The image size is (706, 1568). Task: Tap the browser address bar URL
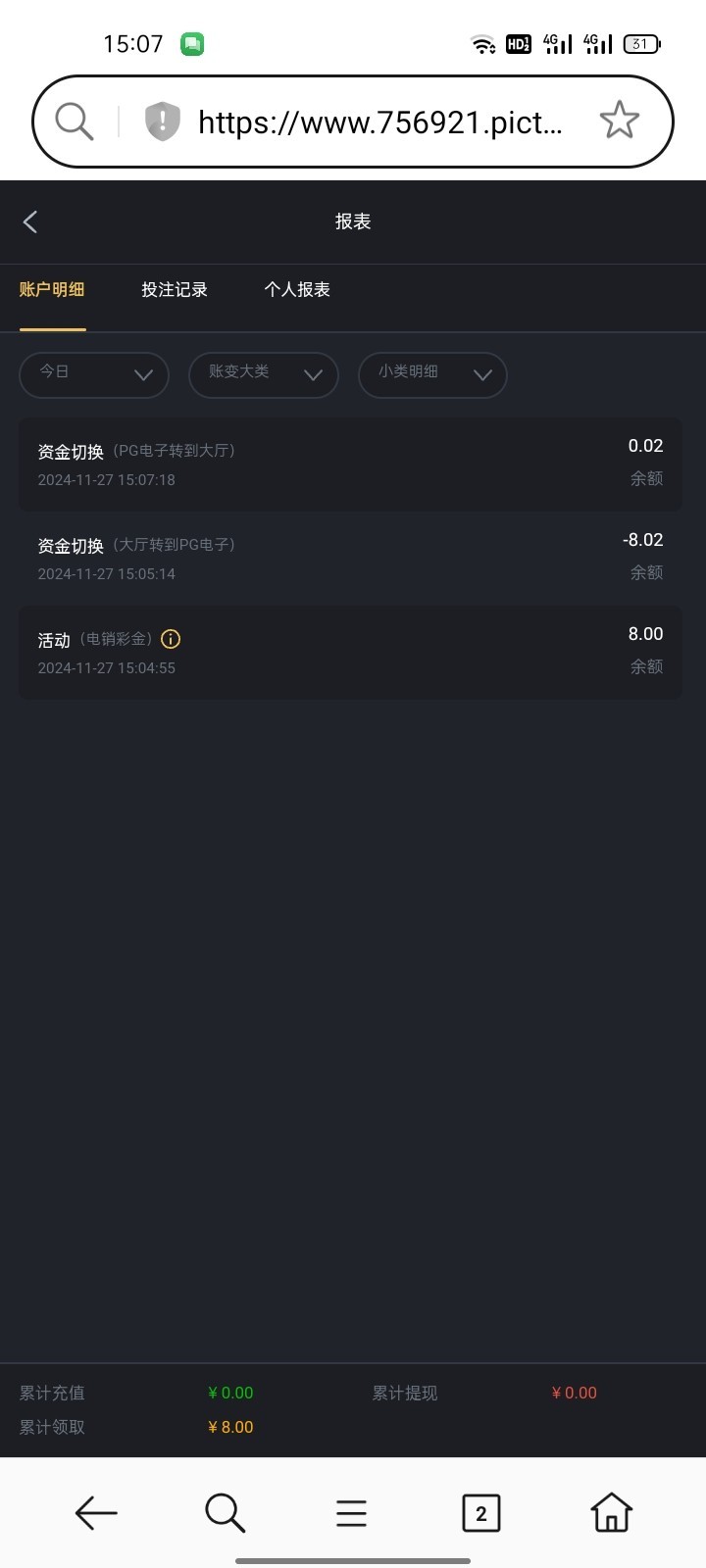[x=380, y=122]
